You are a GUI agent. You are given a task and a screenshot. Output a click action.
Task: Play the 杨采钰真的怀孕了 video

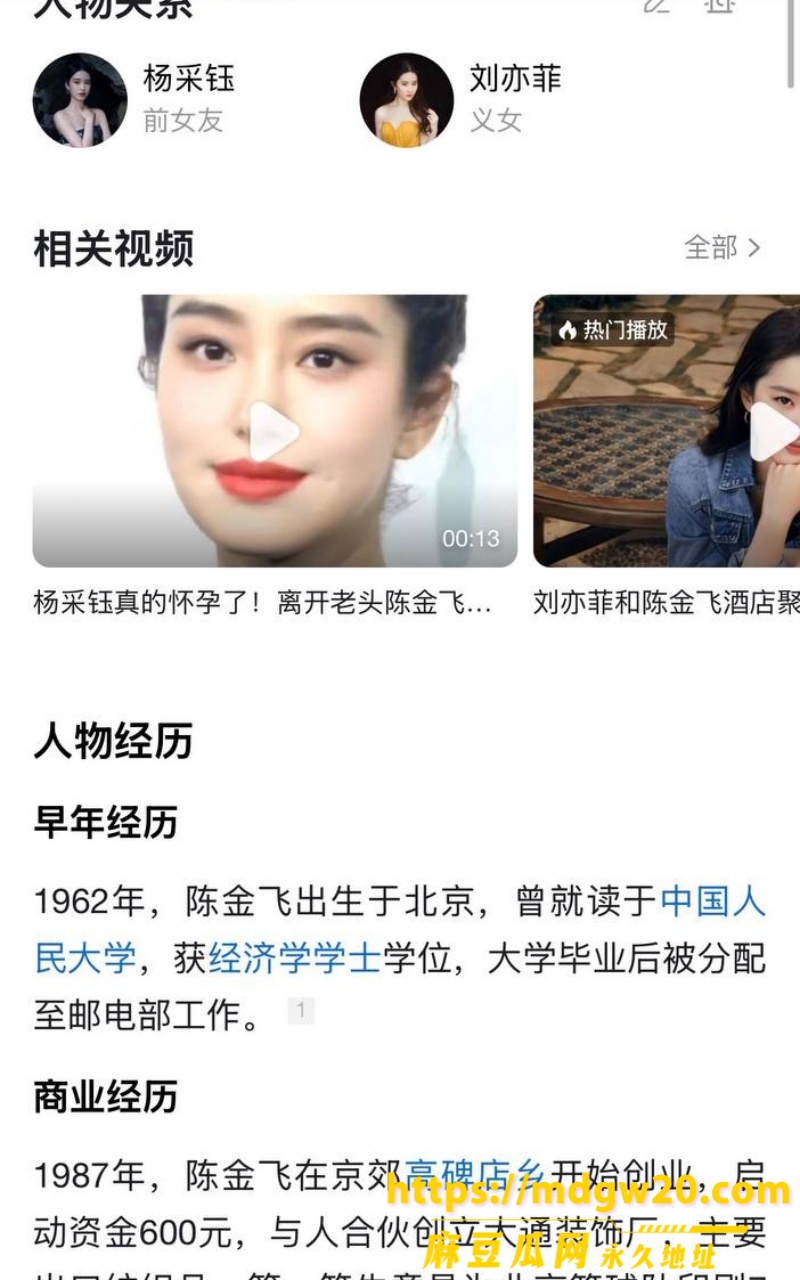click(x=275, y=431)
